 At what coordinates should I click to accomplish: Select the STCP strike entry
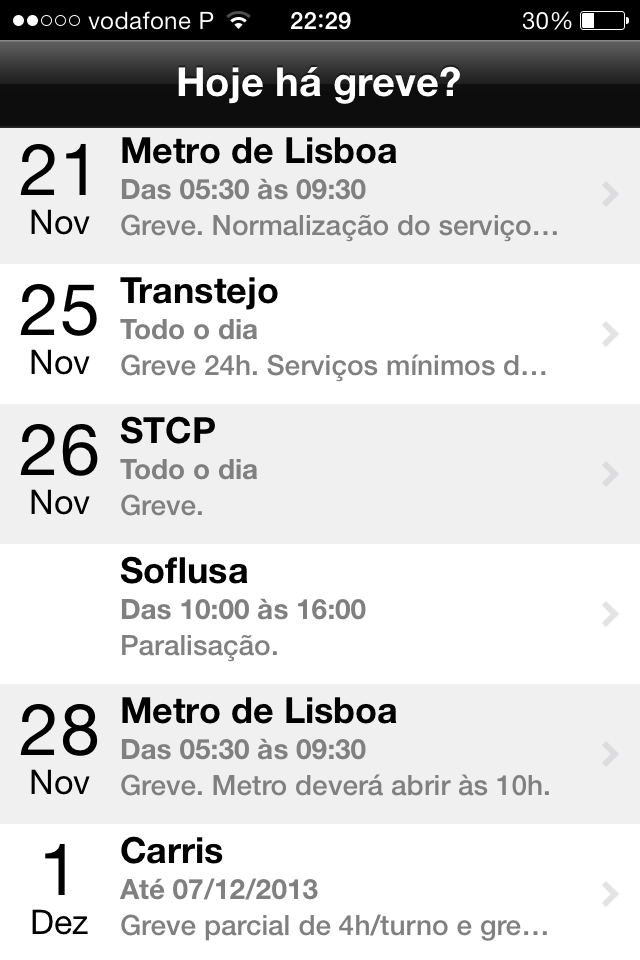point(320,475)
